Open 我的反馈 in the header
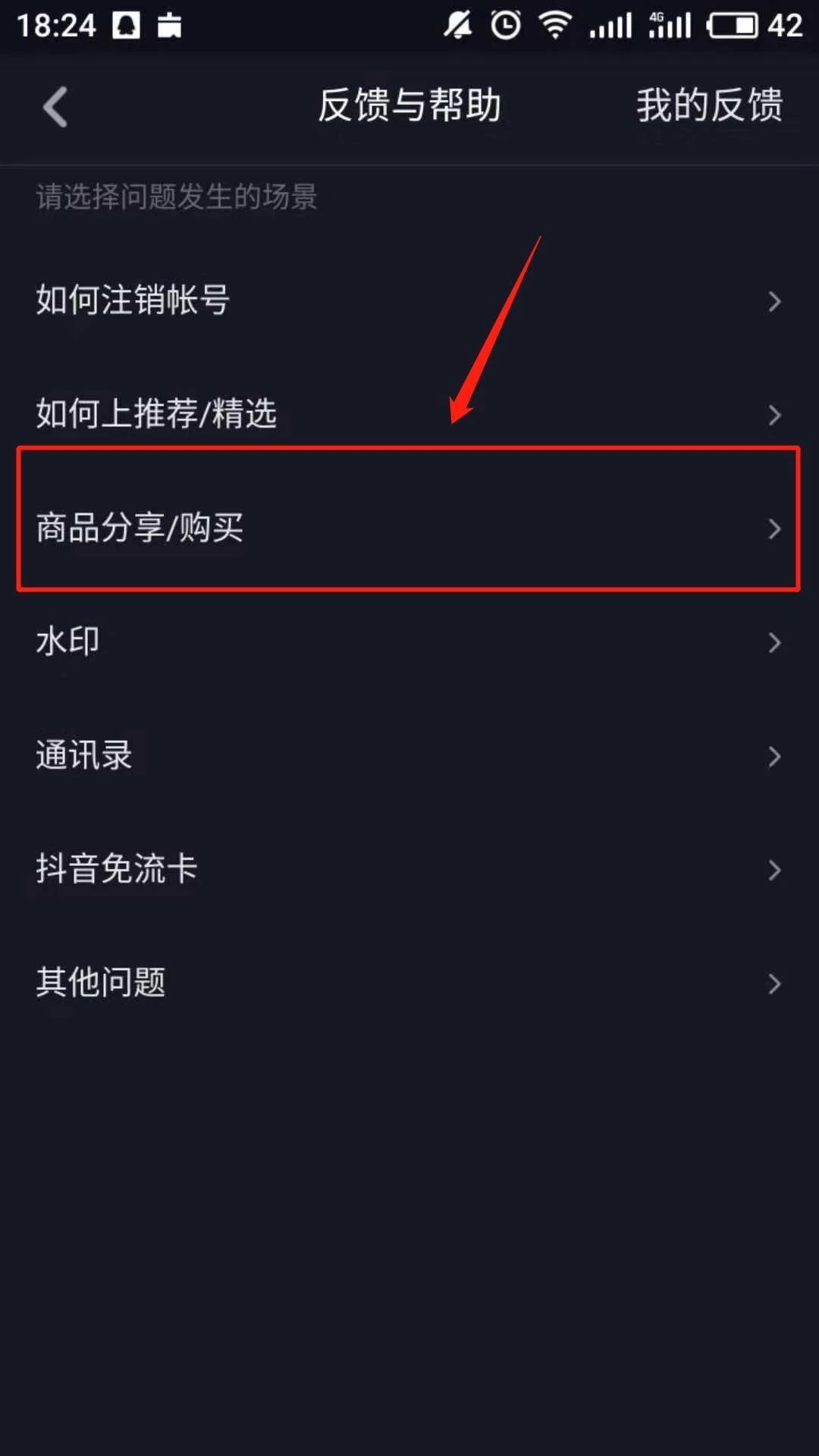819x1456 pixels. [x=709, y=105]
